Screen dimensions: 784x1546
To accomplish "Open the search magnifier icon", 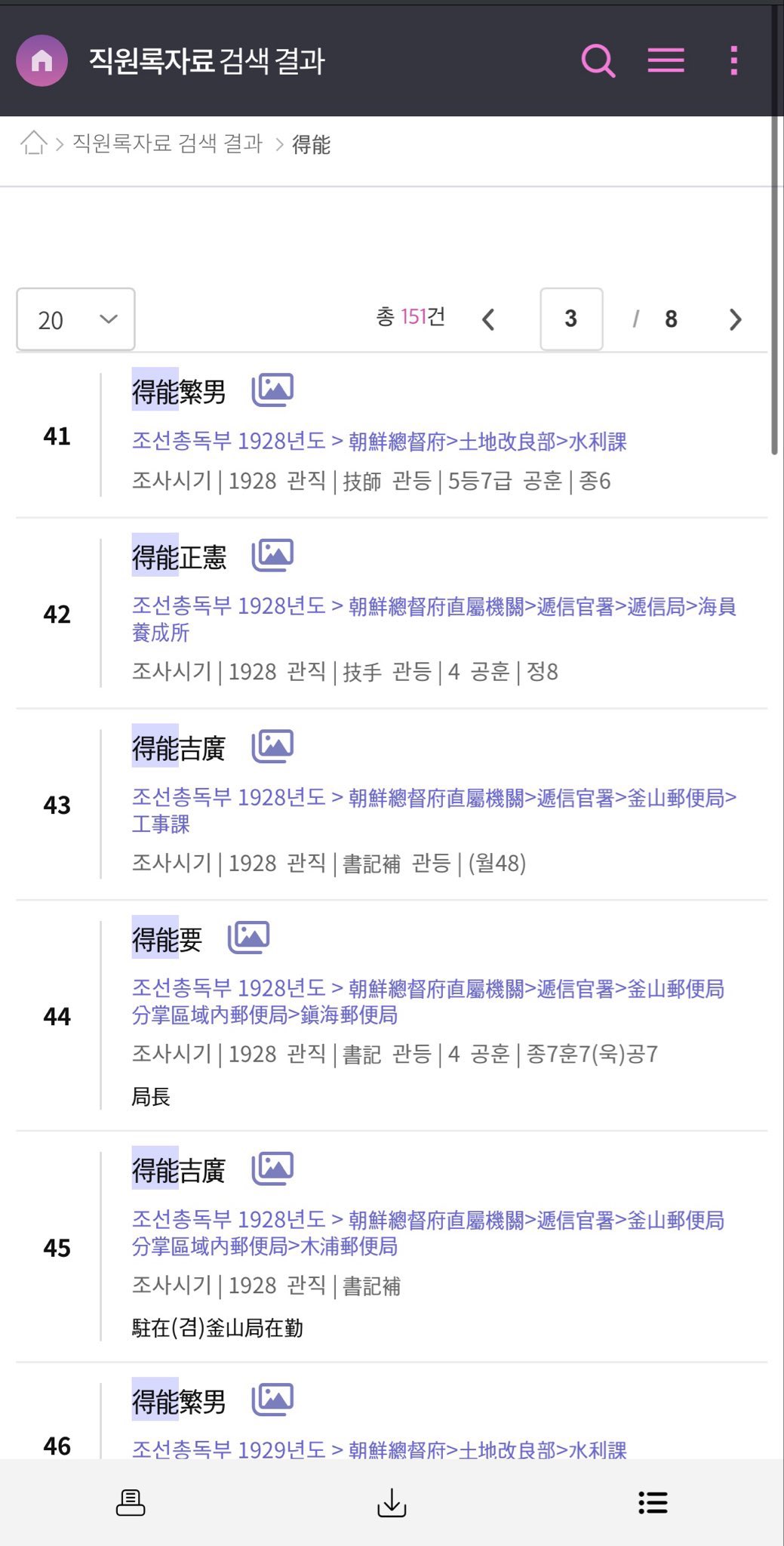I will coord(598,60).
